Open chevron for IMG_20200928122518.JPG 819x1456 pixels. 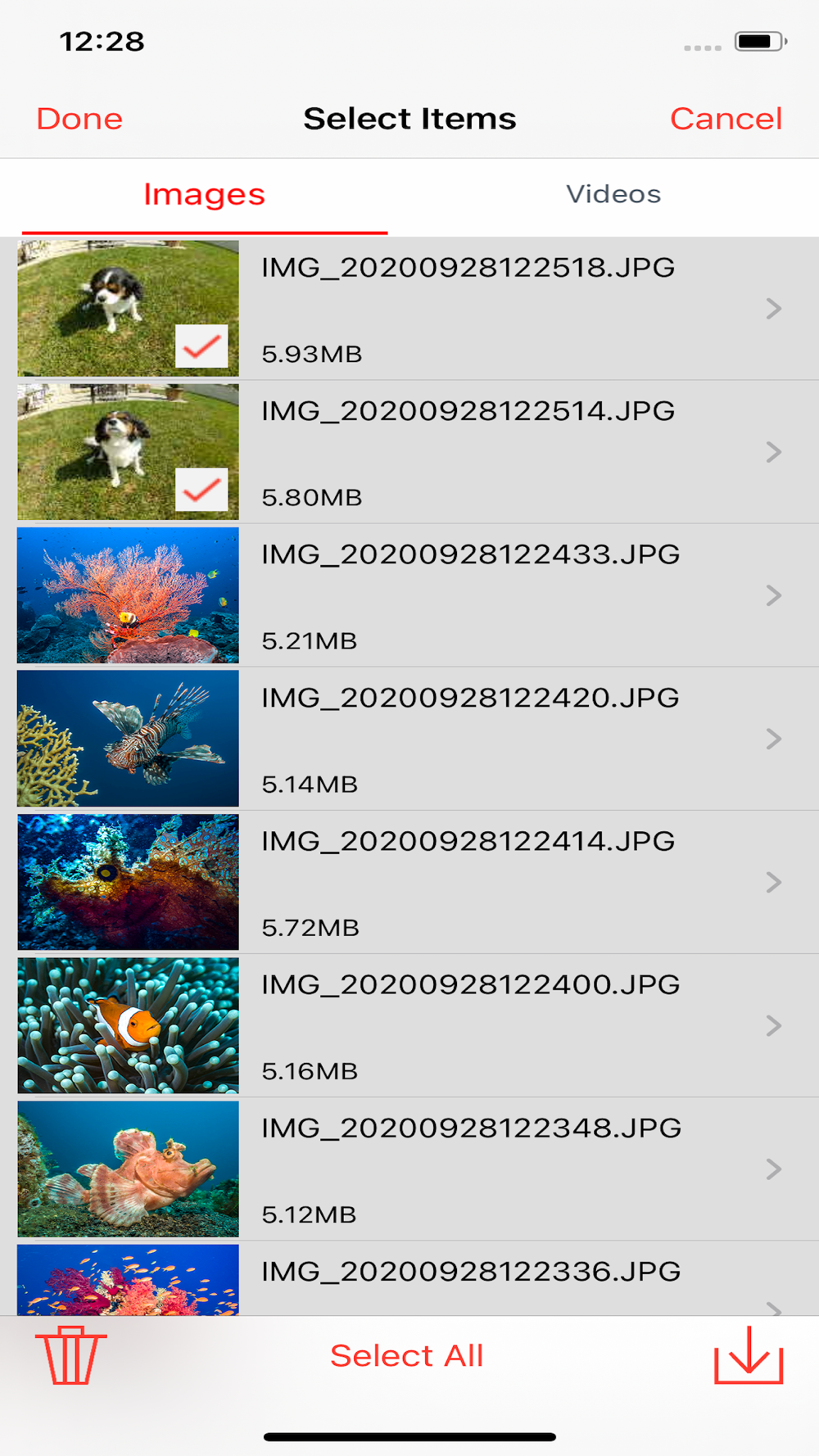[x=773, y=309]
